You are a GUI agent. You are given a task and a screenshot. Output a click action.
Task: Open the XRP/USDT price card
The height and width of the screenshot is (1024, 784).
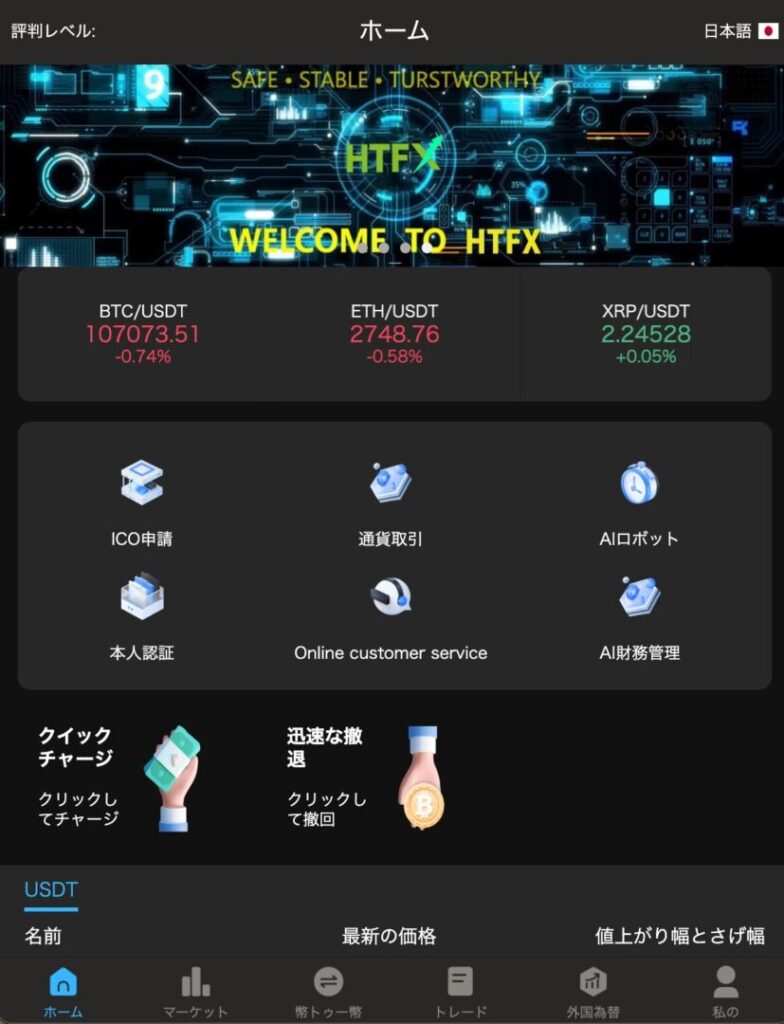(646, 334)
